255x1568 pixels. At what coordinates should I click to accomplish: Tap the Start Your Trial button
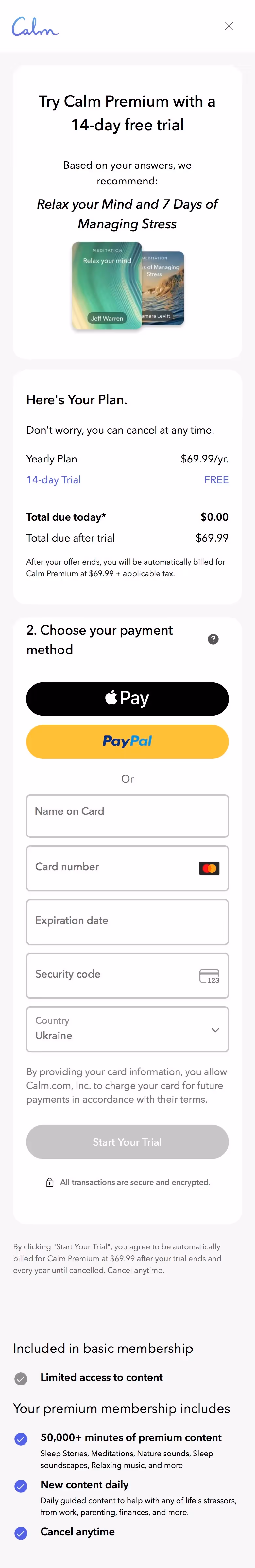coord(127,1142)
